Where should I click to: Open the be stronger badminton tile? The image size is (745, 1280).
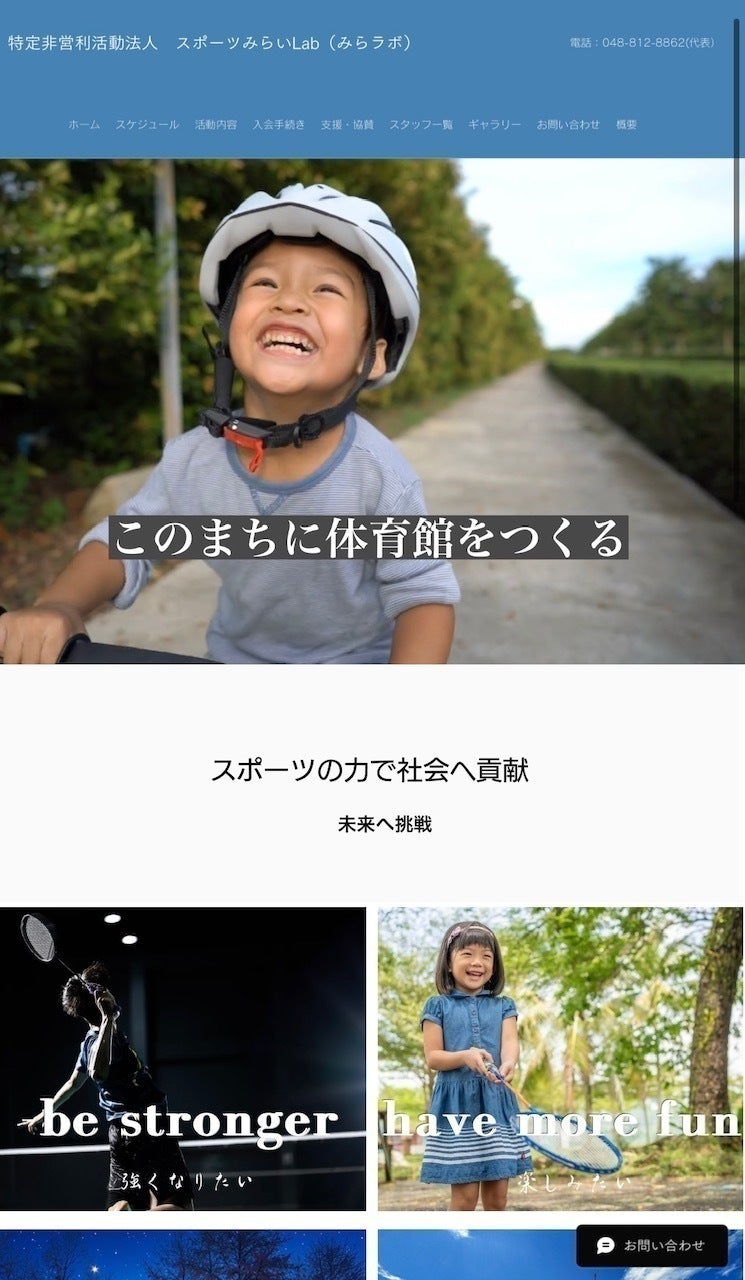(x=183, y=1058)
